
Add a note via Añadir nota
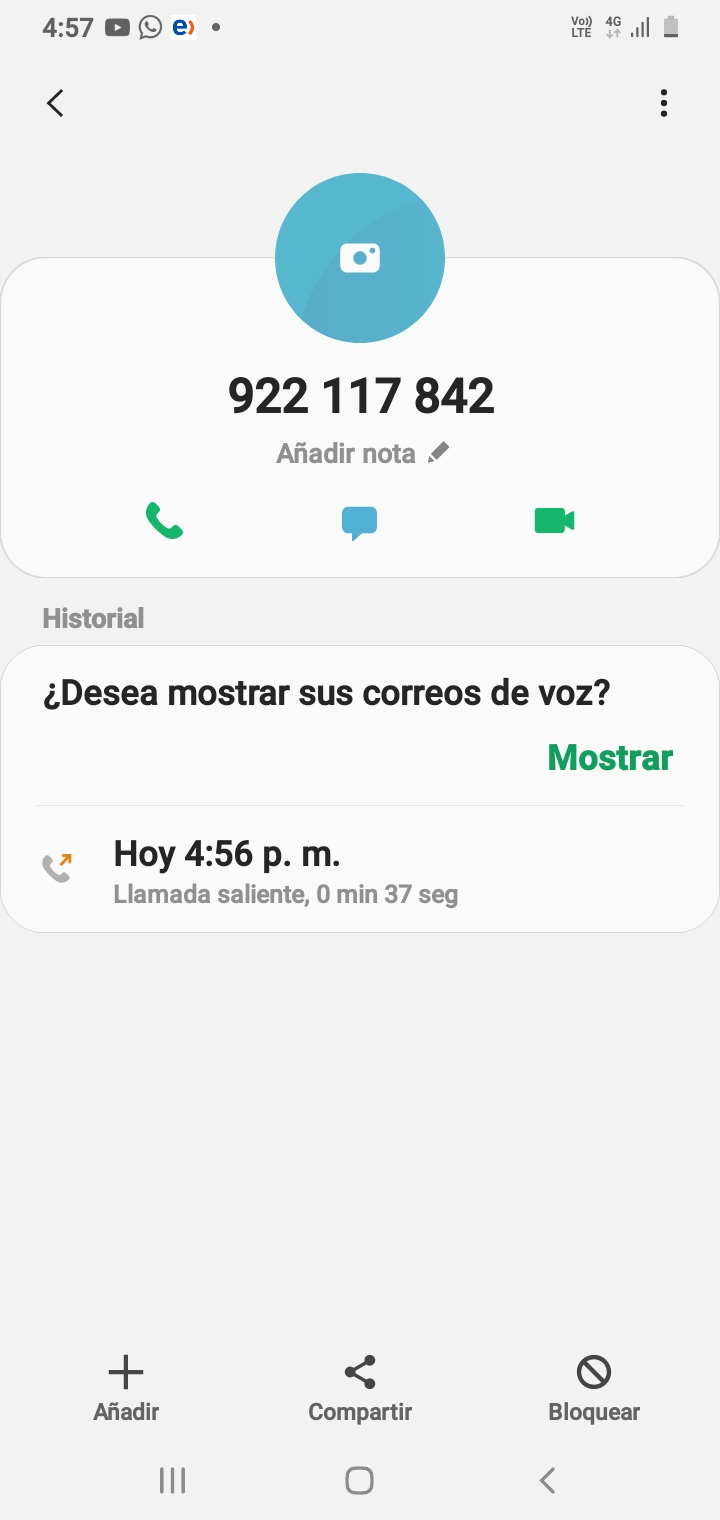362,453
